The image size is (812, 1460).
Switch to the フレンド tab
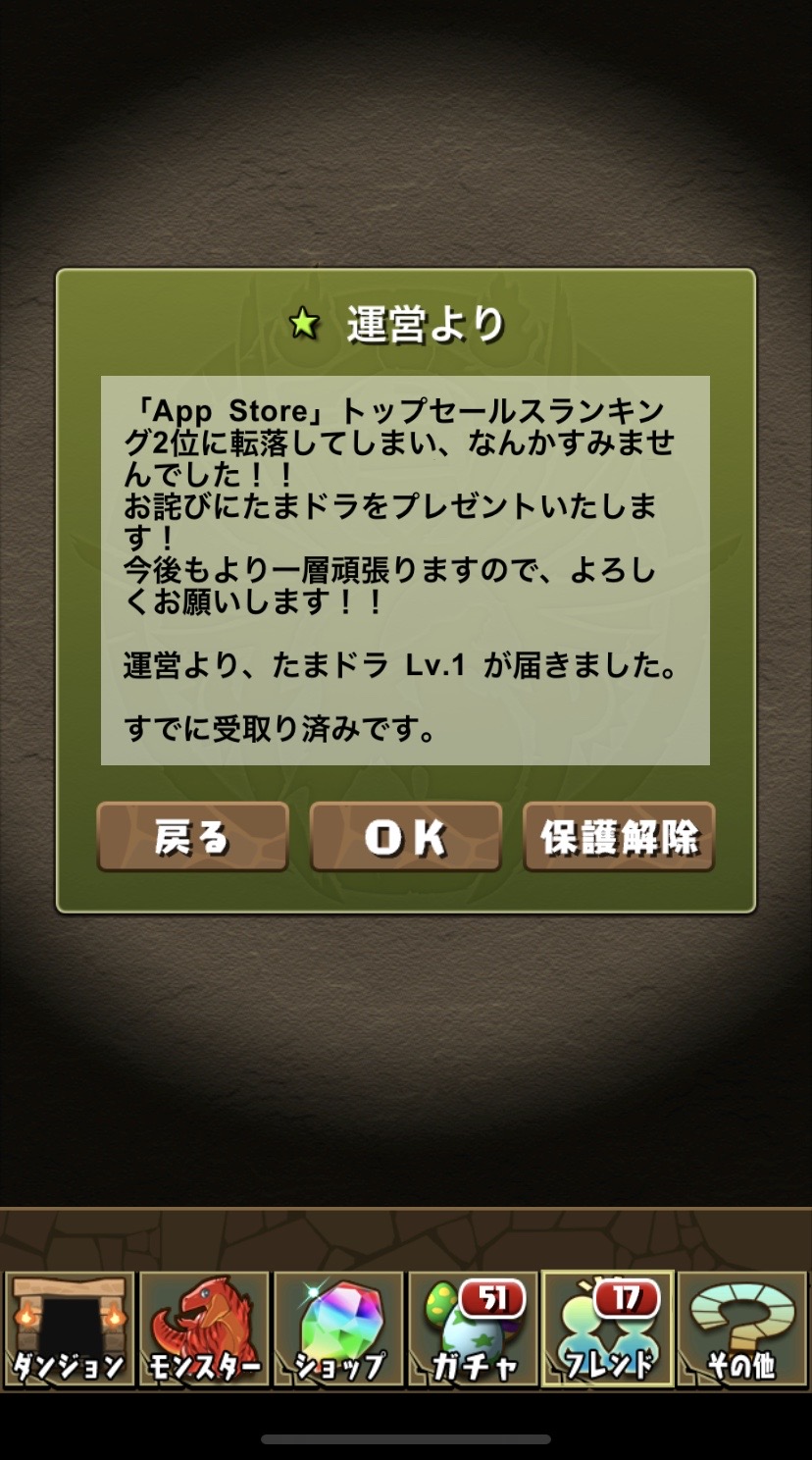(607, 1330)
